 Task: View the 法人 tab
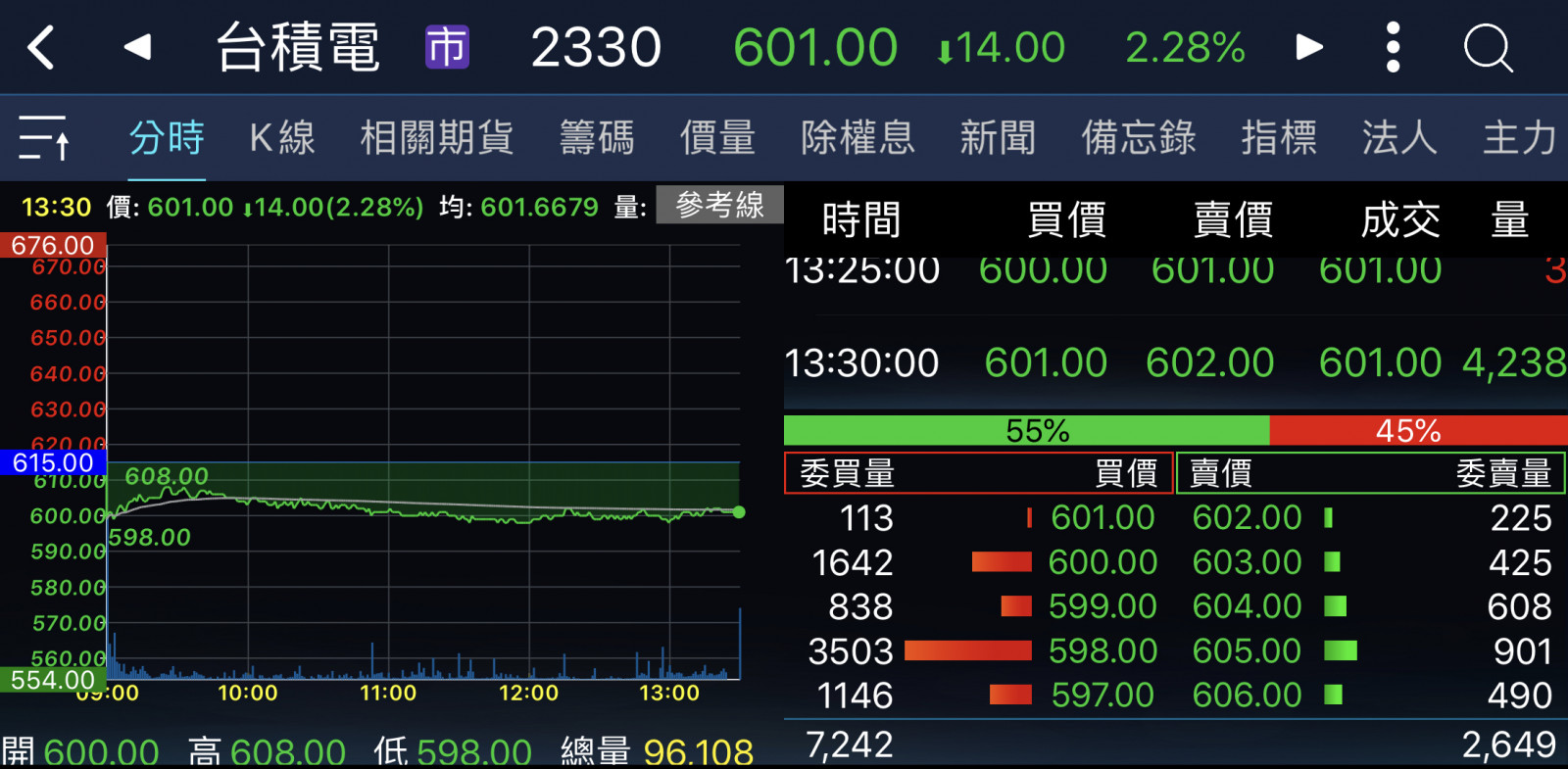pos(1398,137)
